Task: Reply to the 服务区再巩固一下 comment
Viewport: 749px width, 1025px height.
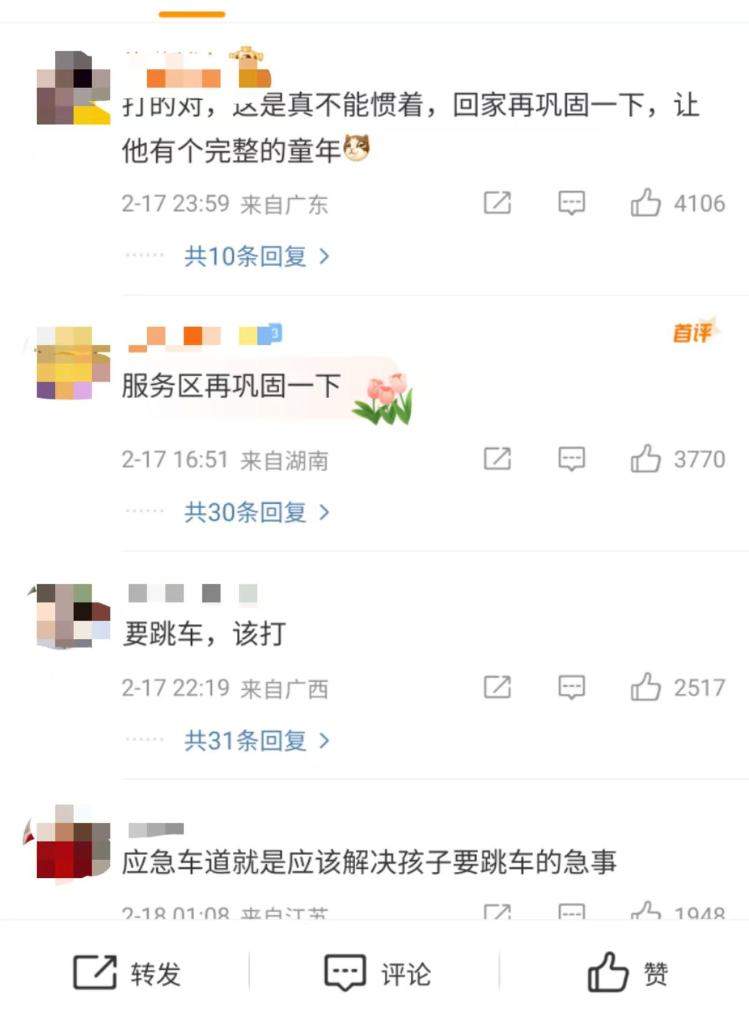Action: [571, 460]
